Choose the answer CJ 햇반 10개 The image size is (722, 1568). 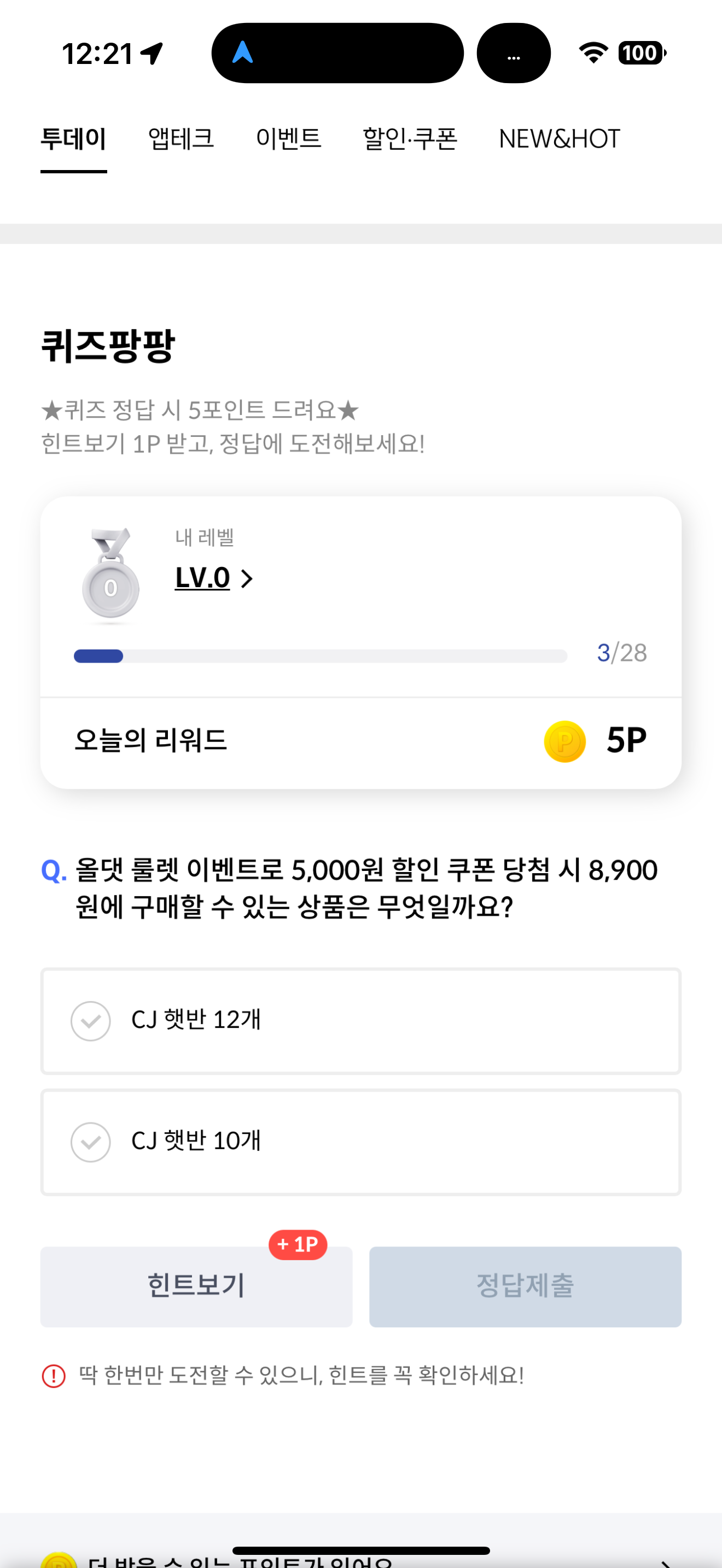coord(360,1142)
